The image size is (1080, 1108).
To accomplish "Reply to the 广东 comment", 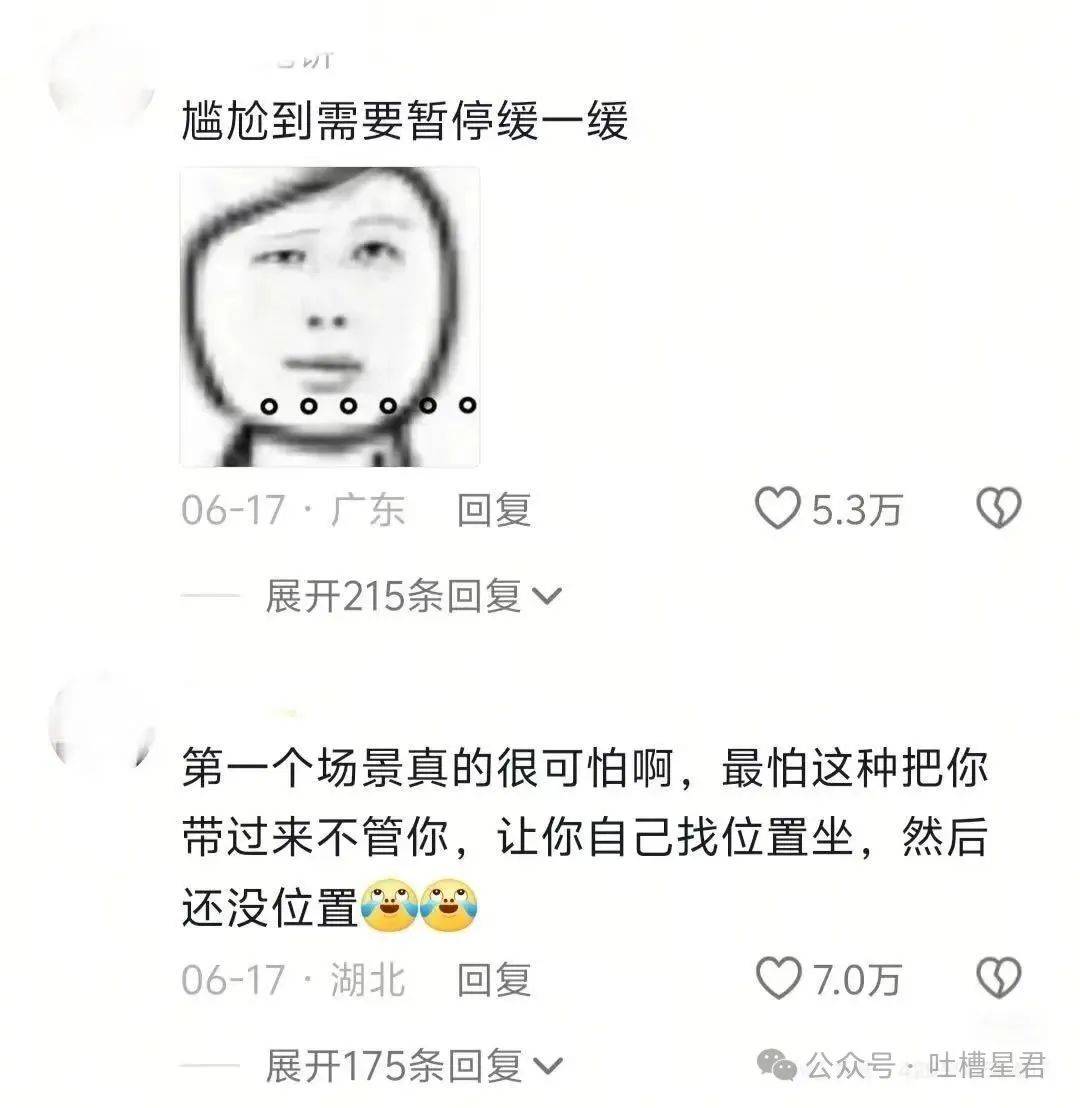I will [x=493, y=510].
